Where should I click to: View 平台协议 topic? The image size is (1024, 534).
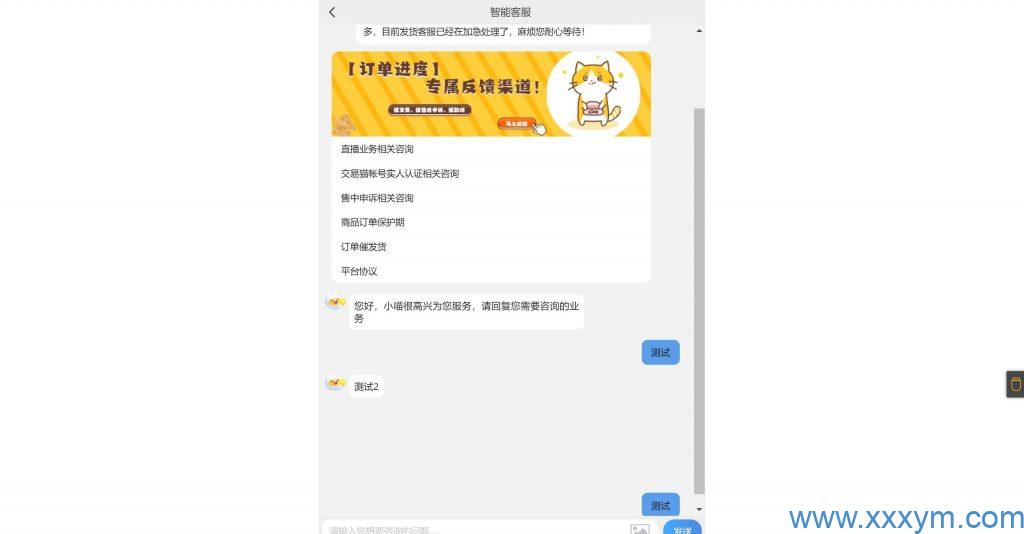pos(359,271)
